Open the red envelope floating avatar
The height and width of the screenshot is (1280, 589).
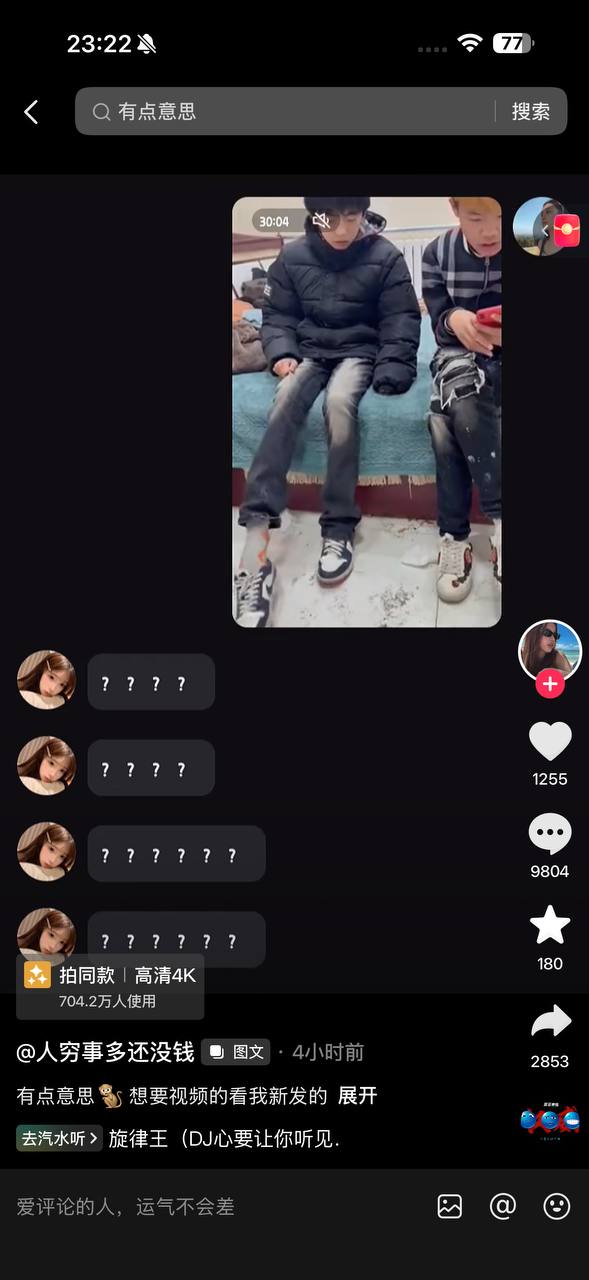pos(546,227)
